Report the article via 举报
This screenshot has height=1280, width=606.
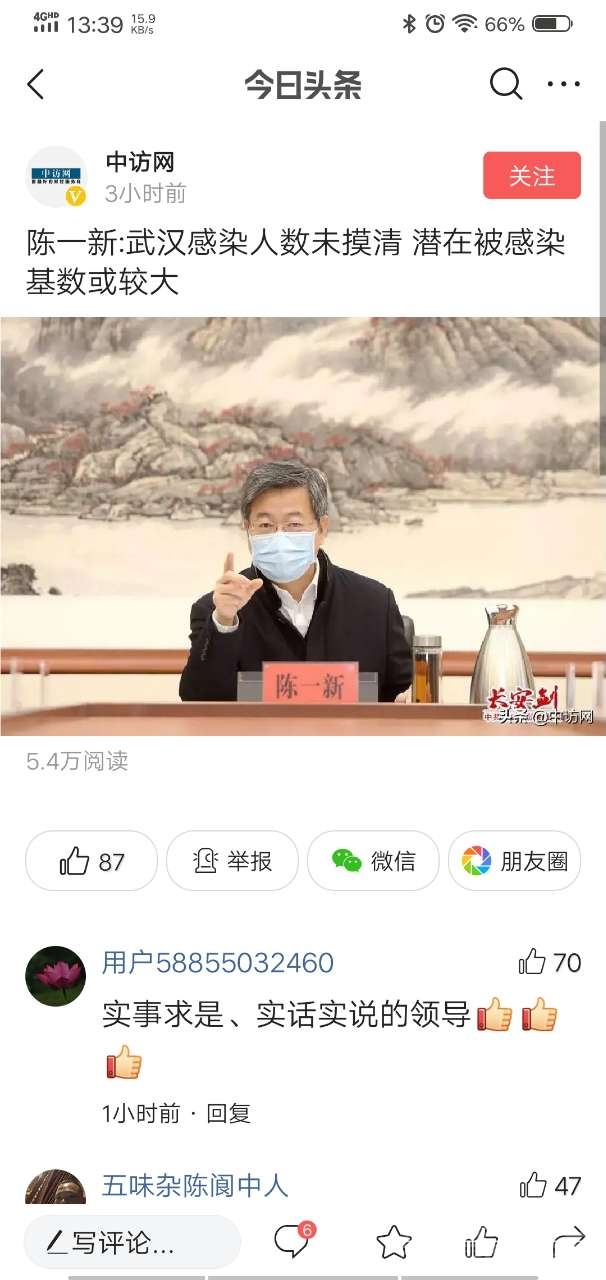click(x=232, y=860)
